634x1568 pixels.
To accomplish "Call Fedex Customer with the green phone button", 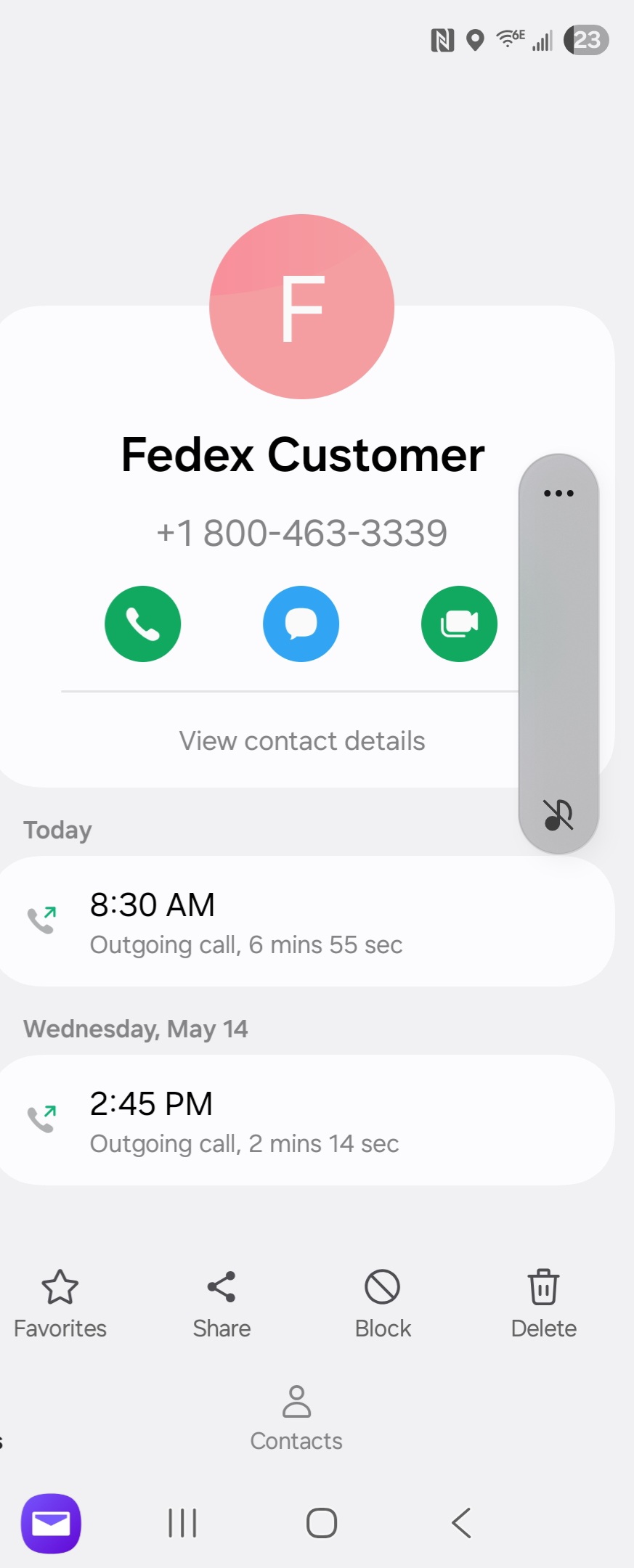I will (x=142, y=624).
